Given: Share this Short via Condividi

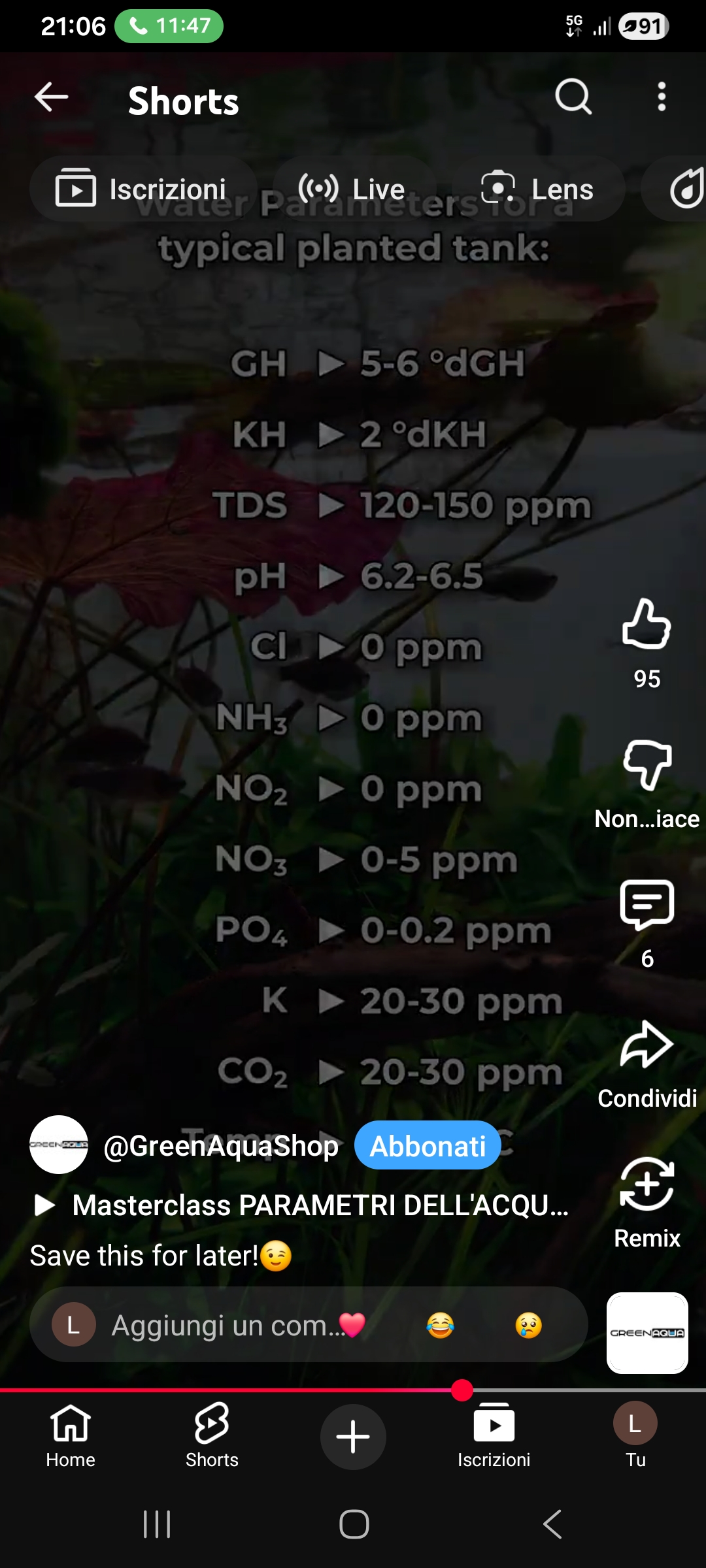Looking at the screenshot, I should tap(647, 1045).
